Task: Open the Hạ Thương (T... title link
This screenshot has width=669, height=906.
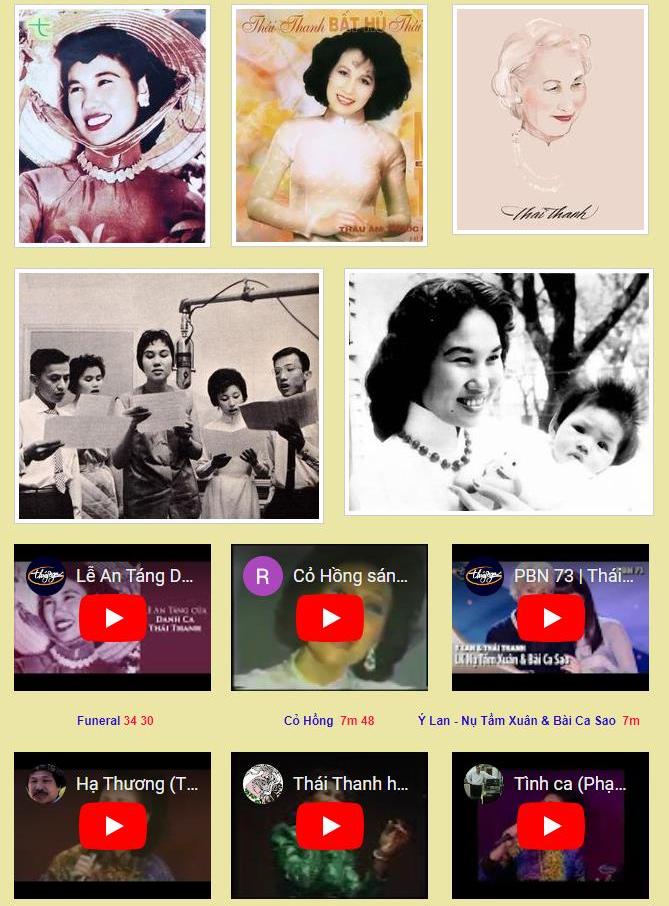Action: point(137,785)
